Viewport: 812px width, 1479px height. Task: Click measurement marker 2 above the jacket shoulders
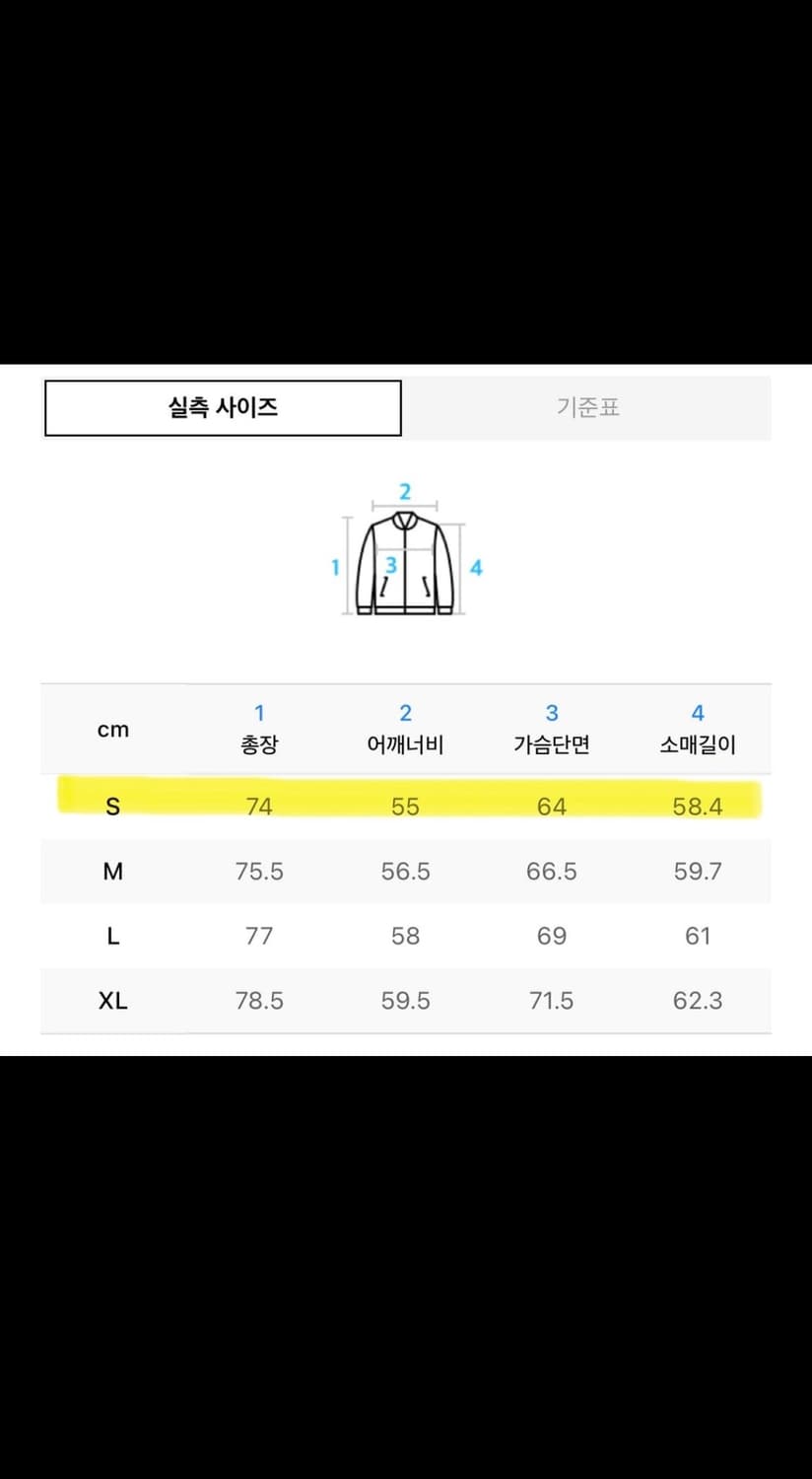404,490
